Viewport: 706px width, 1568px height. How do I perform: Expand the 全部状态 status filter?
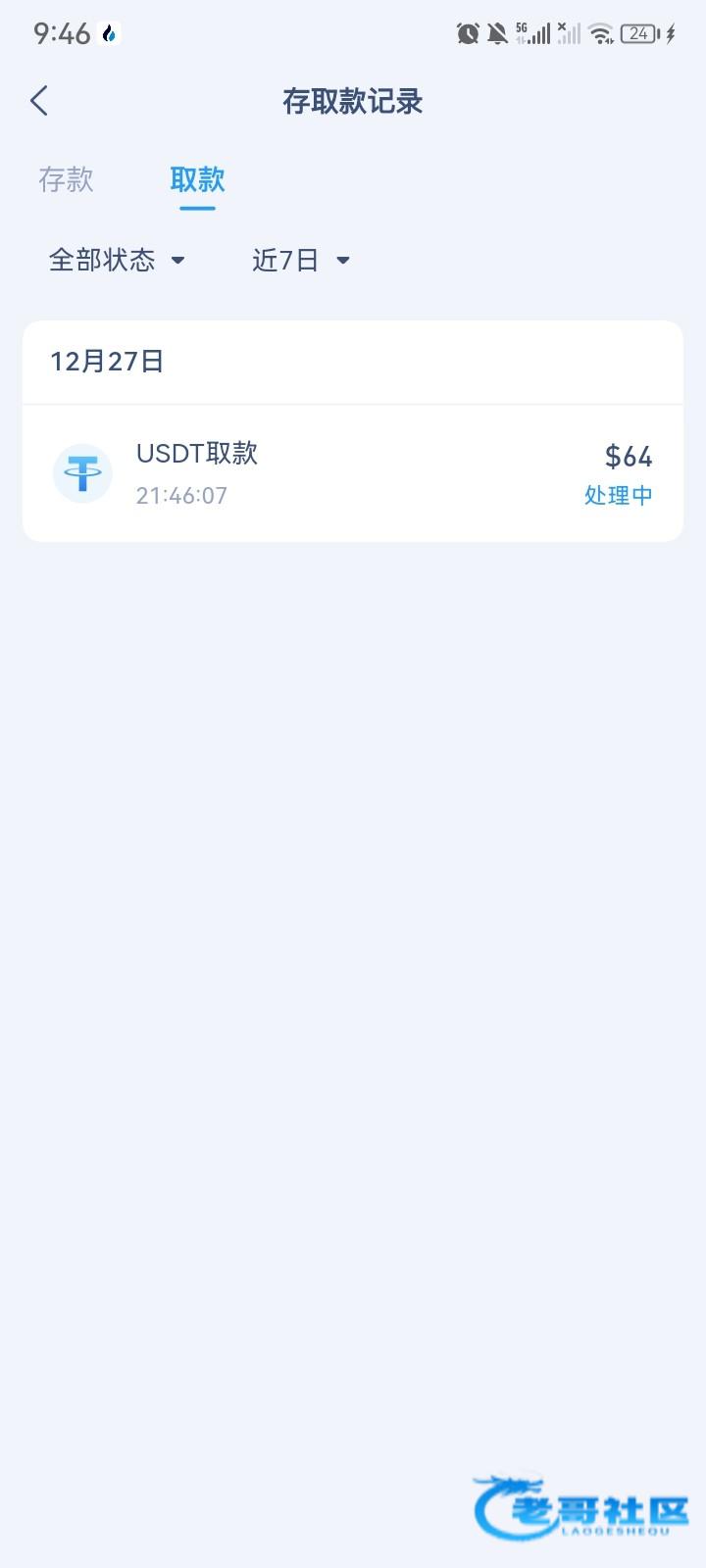(x=117, y=260)
